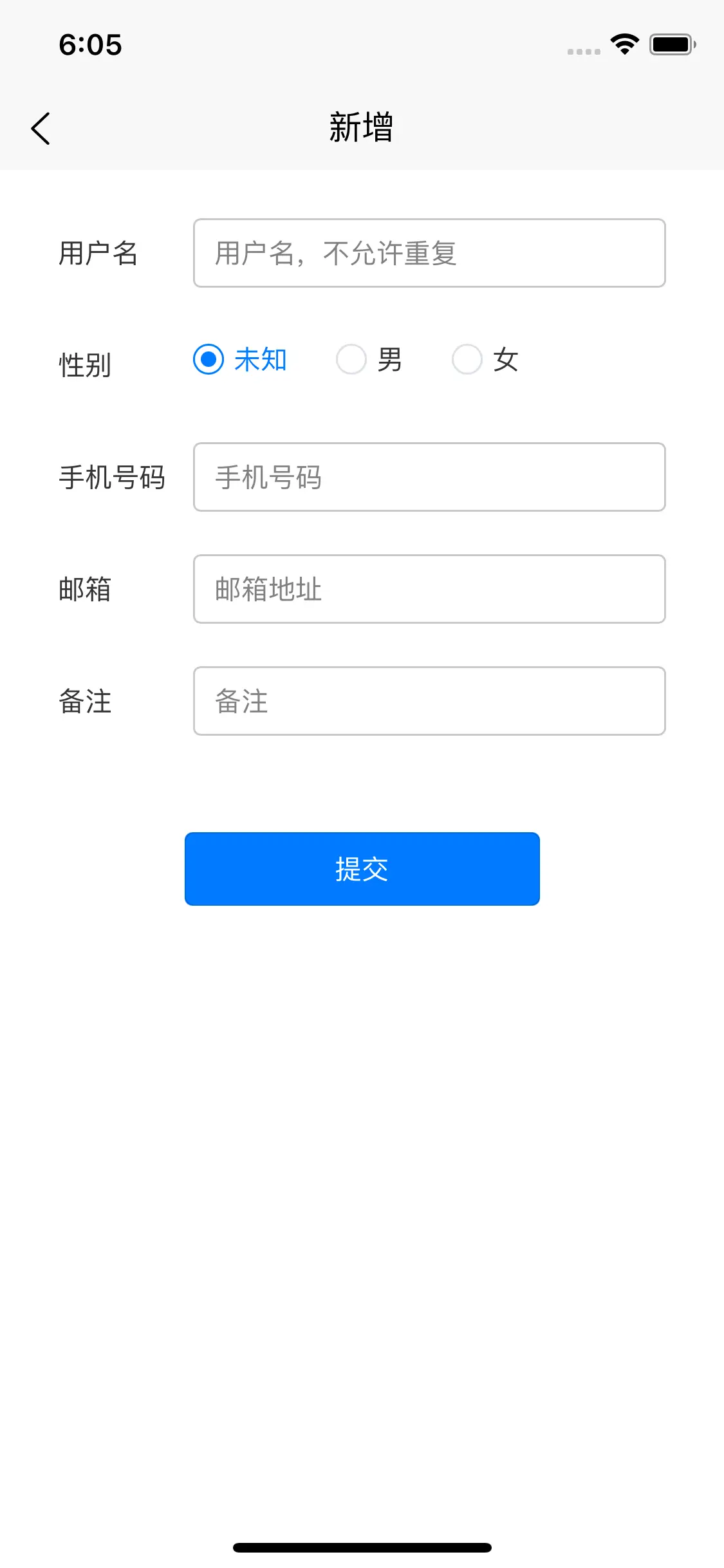Select the 未知 gender option
The width and height of the screenshot is (724, 1568).
coord(239,359)
